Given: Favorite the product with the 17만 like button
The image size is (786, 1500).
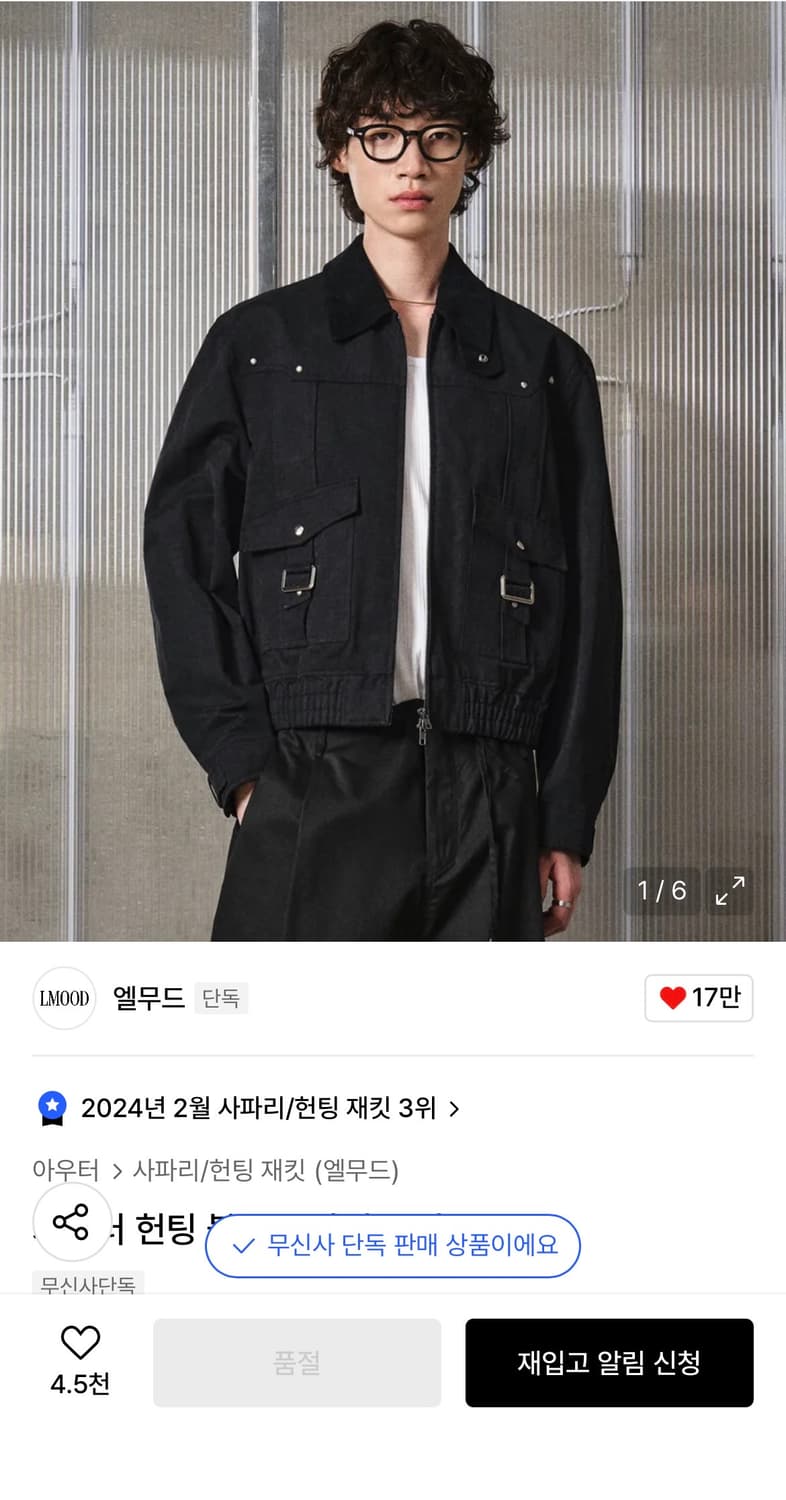Looking at the screenshot, I should [x=698, y=998].
